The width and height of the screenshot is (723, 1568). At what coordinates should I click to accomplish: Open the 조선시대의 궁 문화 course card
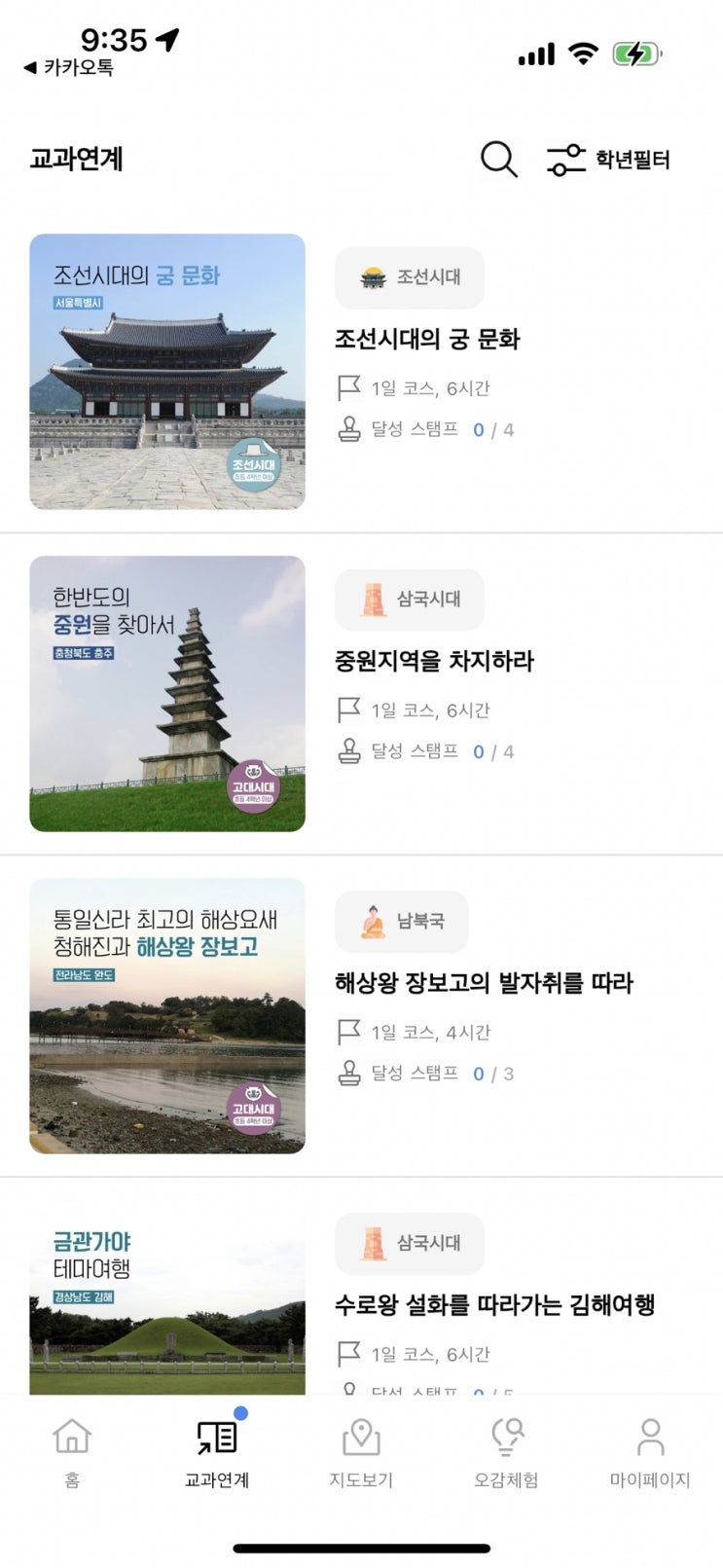click(427, 340)
